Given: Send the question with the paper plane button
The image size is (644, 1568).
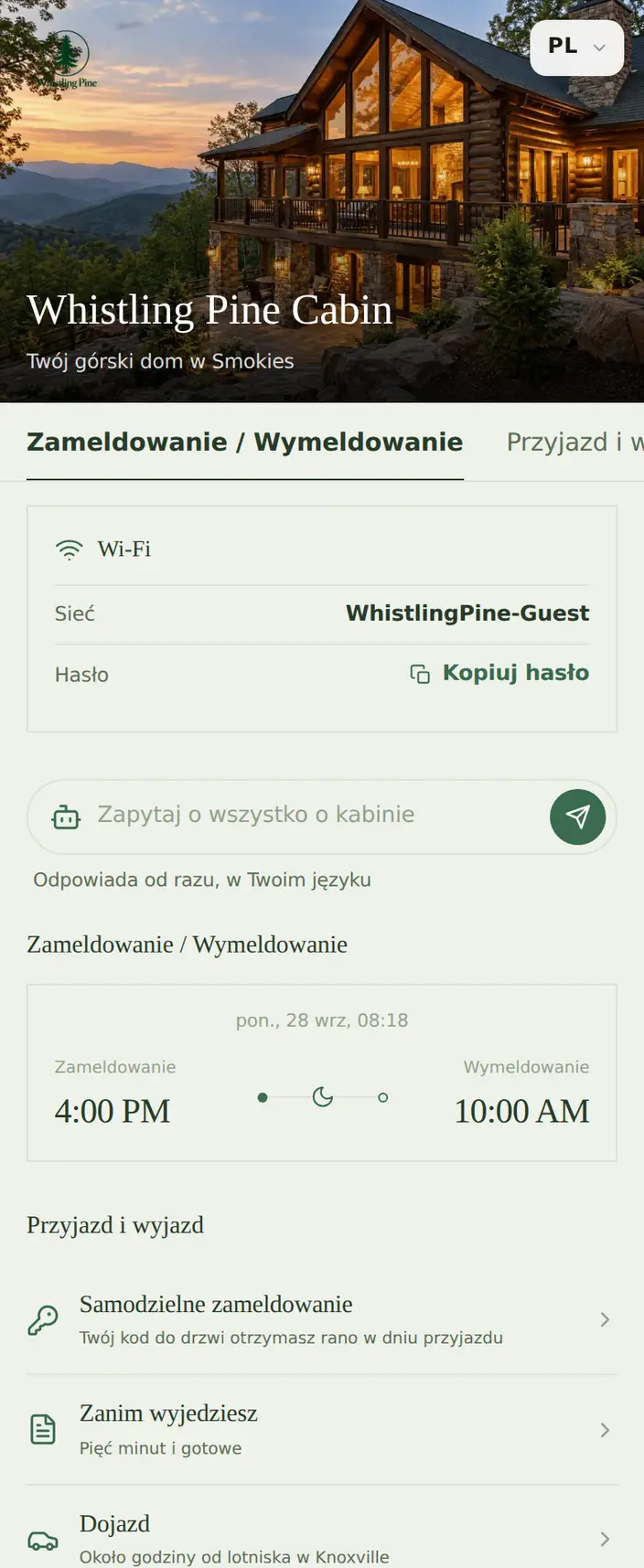Looking at the screenshot, I should click(577, 816).
